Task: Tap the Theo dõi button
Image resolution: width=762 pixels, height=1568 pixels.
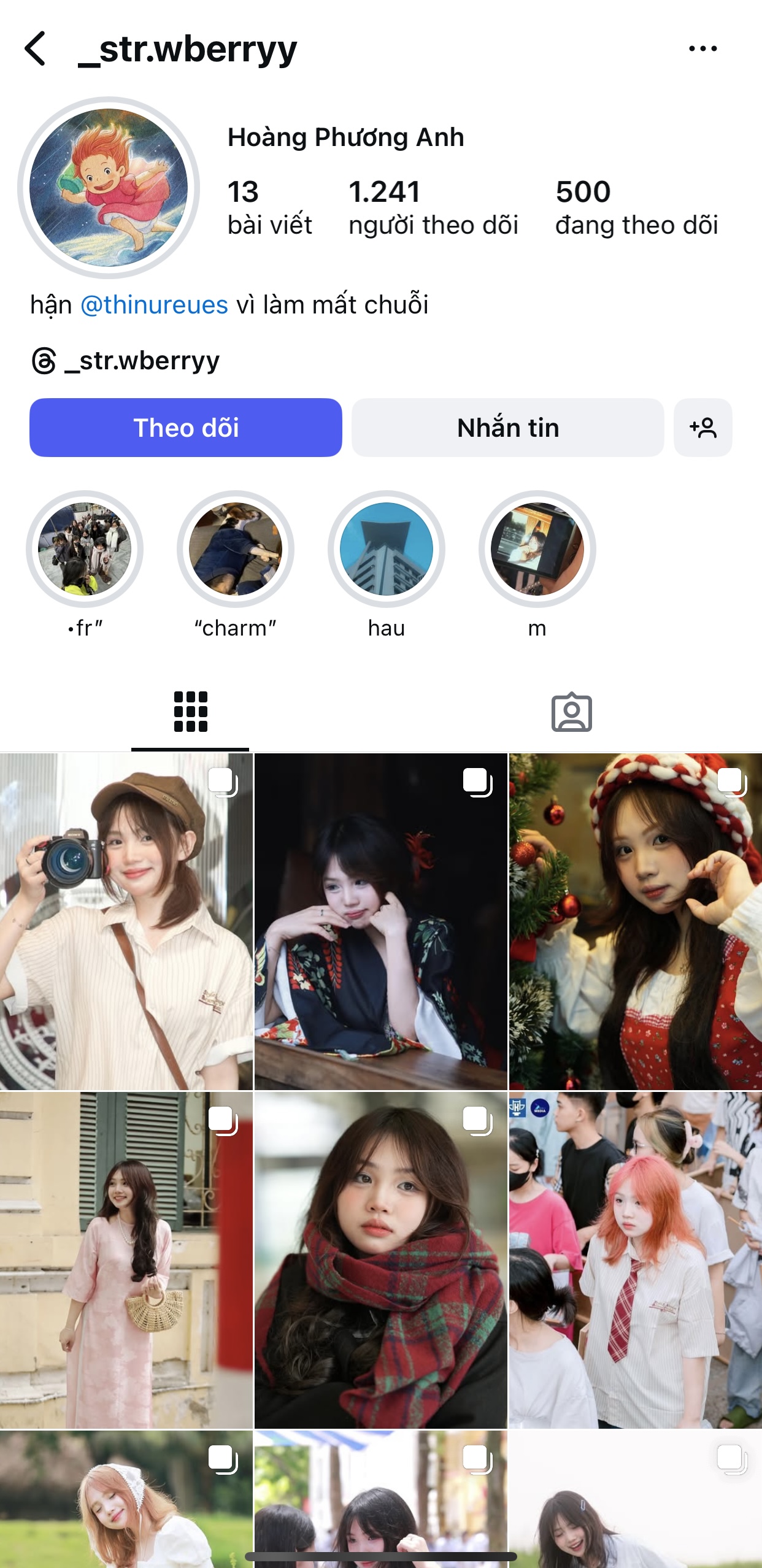Action: click(x=186, y=428)
